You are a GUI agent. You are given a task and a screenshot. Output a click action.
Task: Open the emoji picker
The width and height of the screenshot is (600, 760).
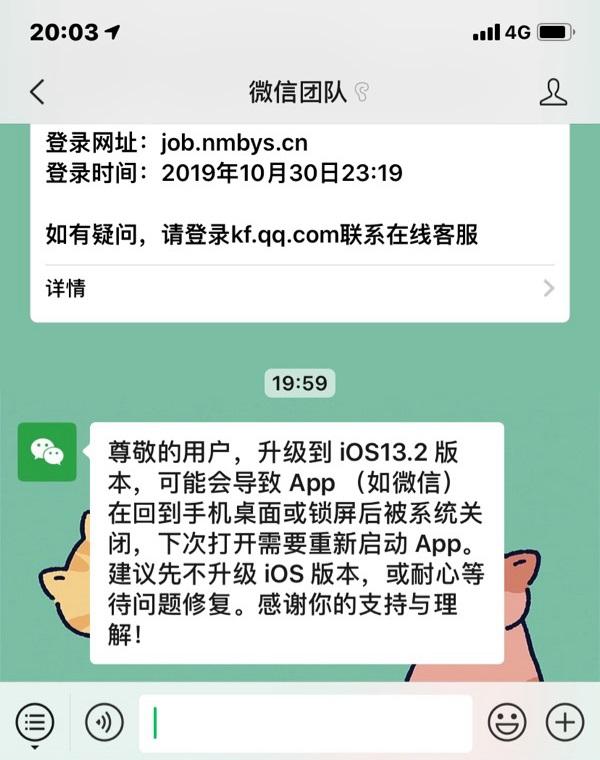pyautogui.click(x=507, y=721)
